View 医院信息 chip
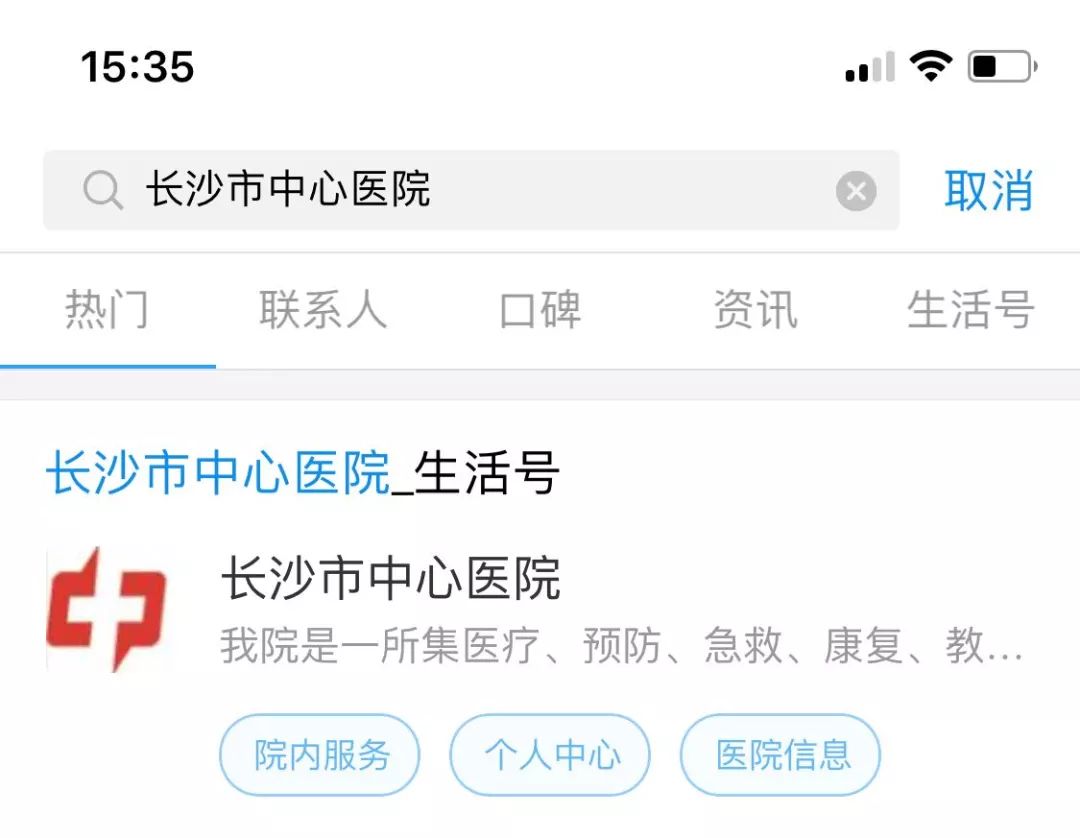 click(x=782, y=755)
